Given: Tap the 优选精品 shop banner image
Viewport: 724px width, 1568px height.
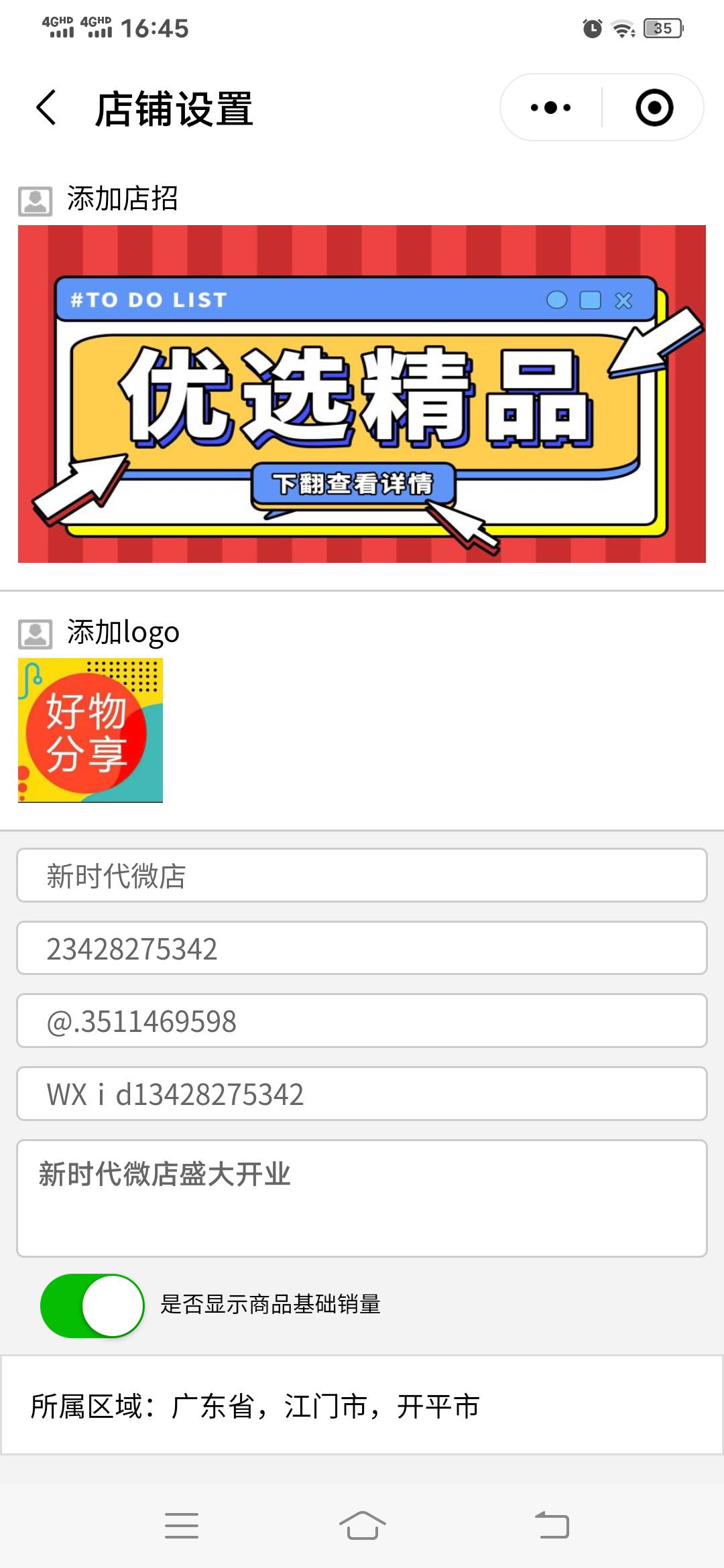Looking at the screenshot, I should click(x=362, y=394).
